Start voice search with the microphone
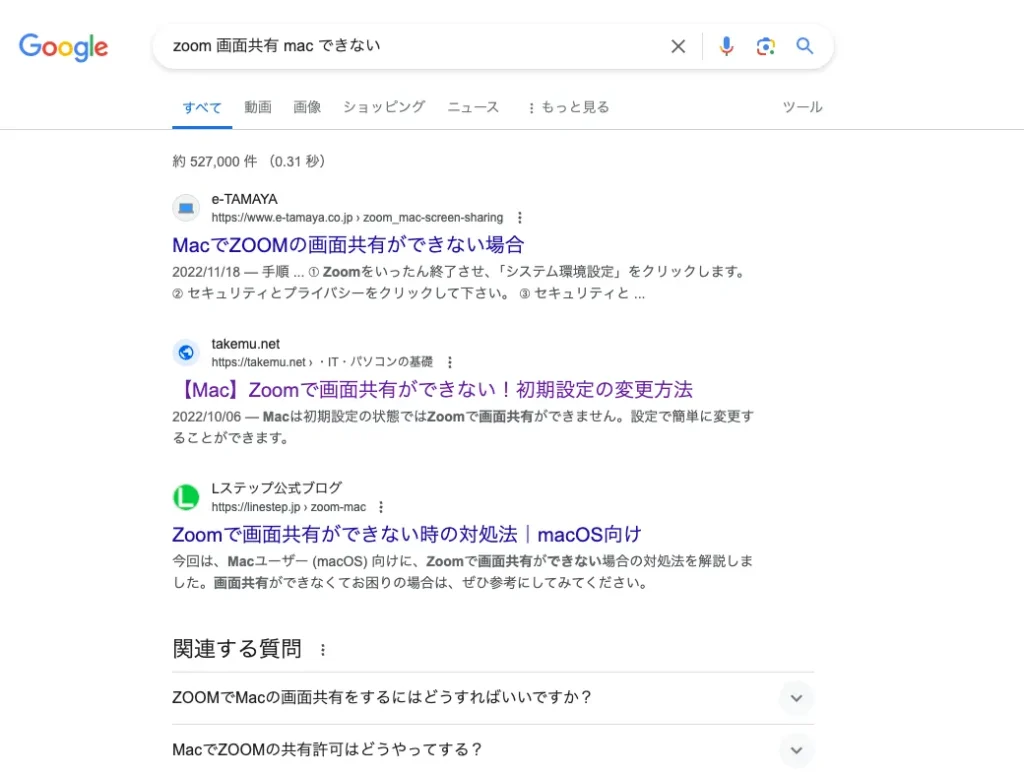This screenshot has height=775, width=1024. pos(726,46)
